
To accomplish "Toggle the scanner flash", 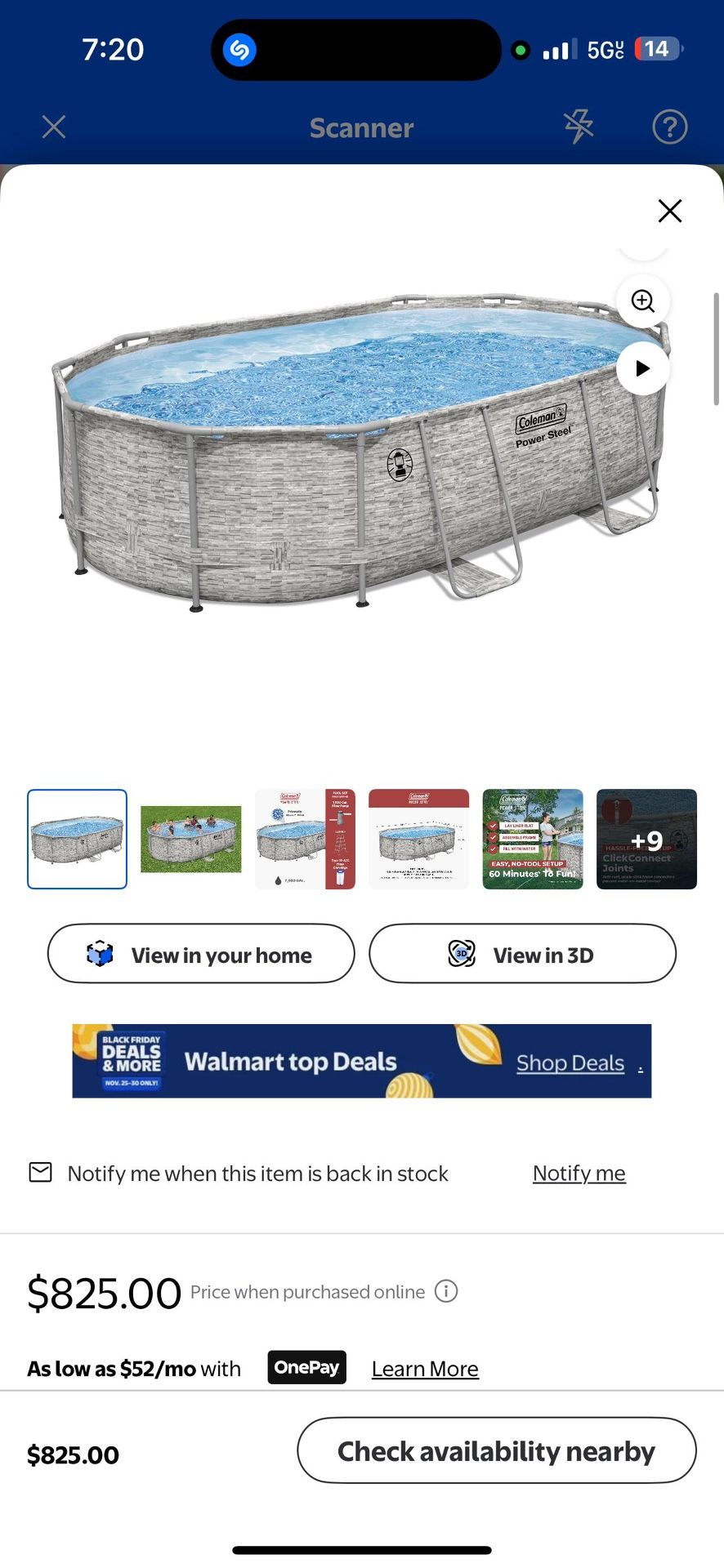I will point(579,127).
